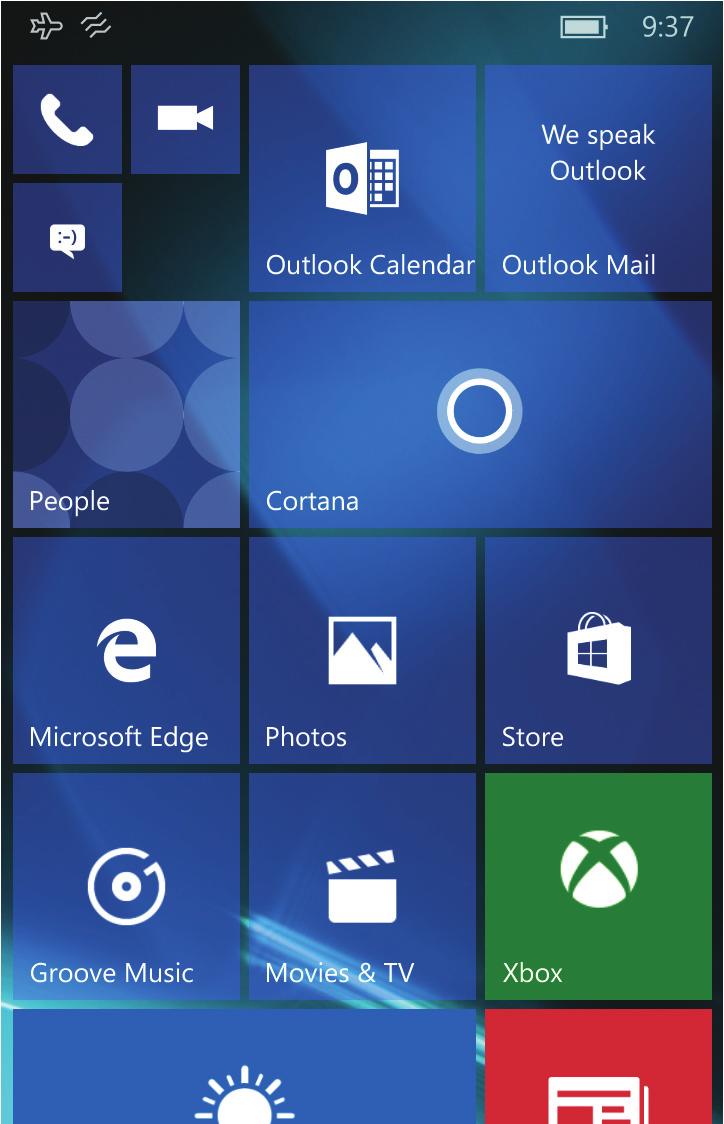Open Movies & TV
This screenshot has height=1124, width=724.
coord(362,886)
